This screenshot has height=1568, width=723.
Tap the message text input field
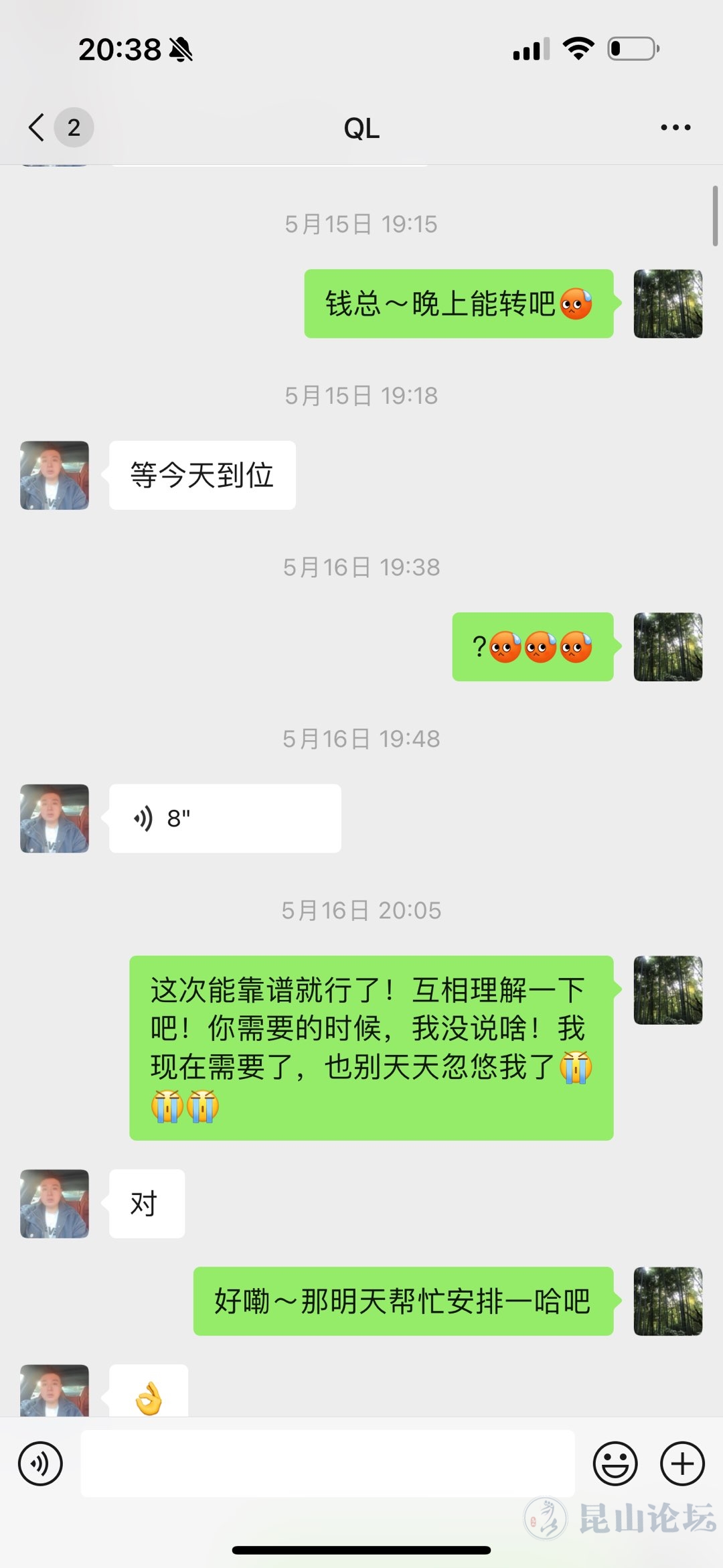327,1464
